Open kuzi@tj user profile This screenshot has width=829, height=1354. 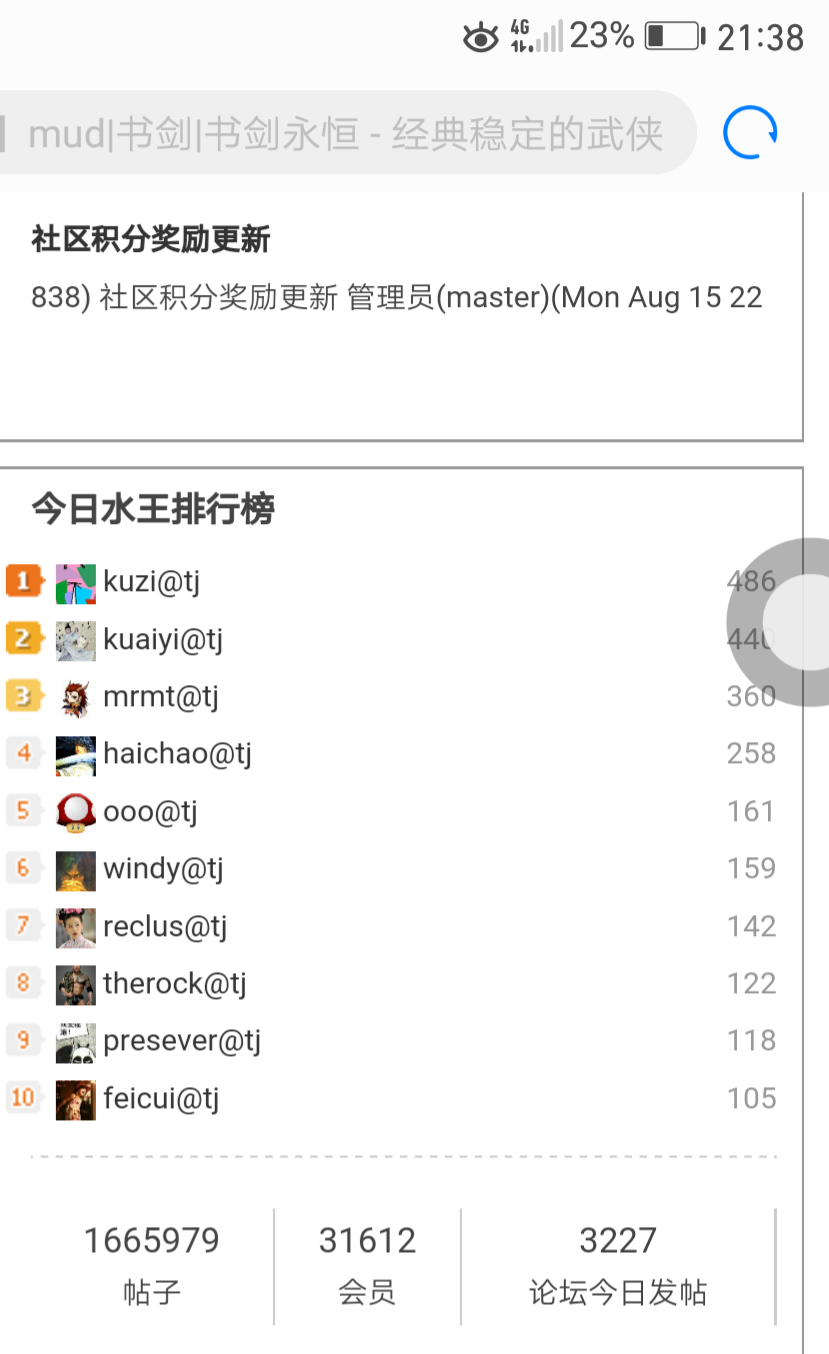coord(151,582)
